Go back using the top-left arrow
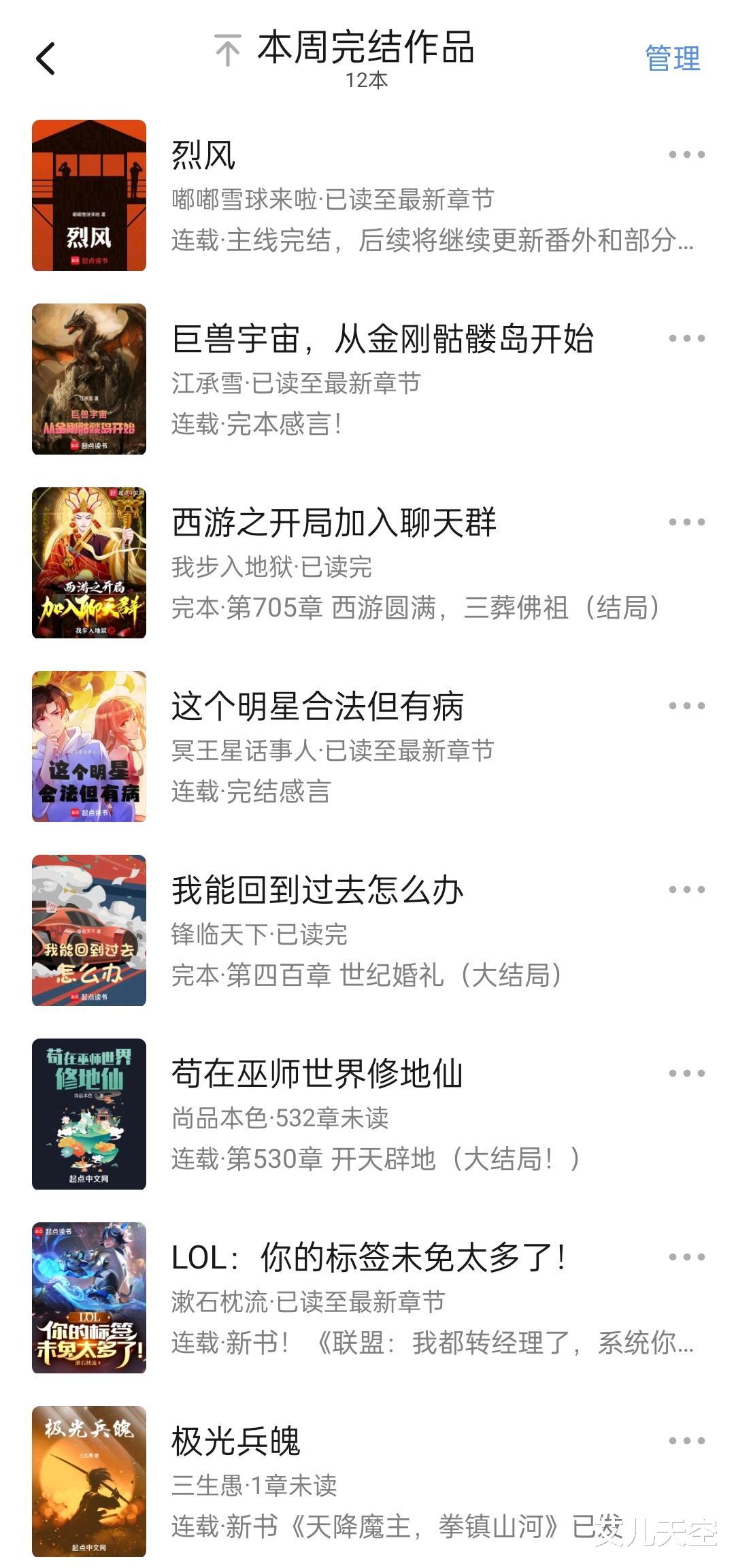 [x=45, y=59]
